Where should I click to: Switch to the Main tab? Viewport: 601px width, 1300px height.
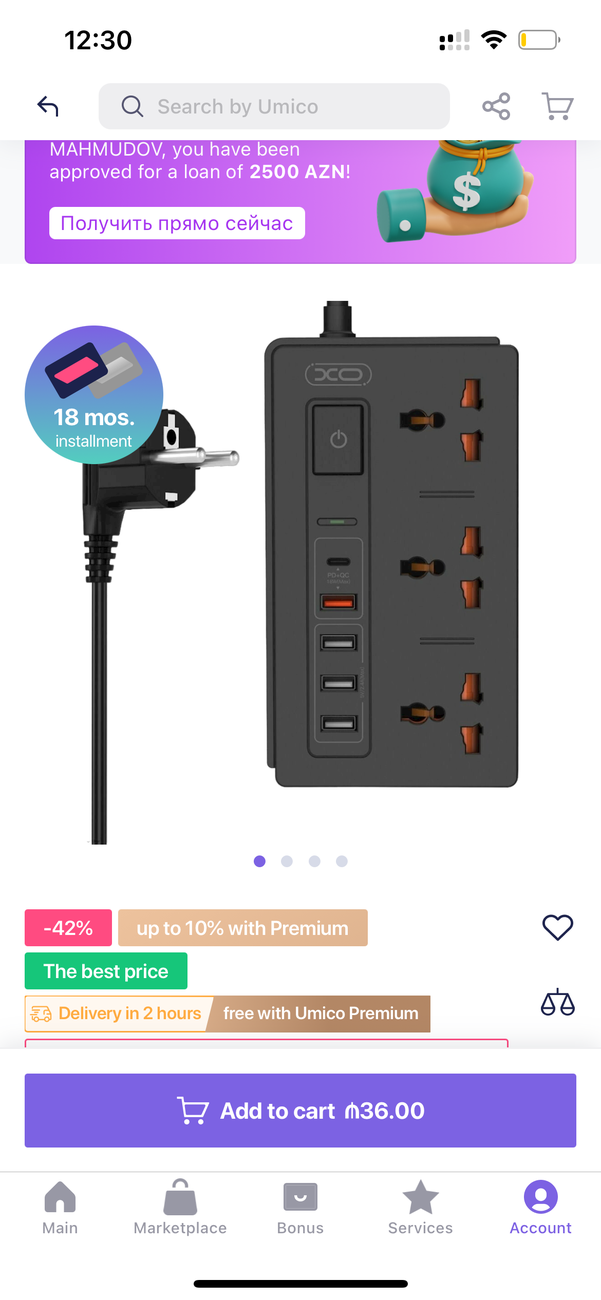[60, 1208]
